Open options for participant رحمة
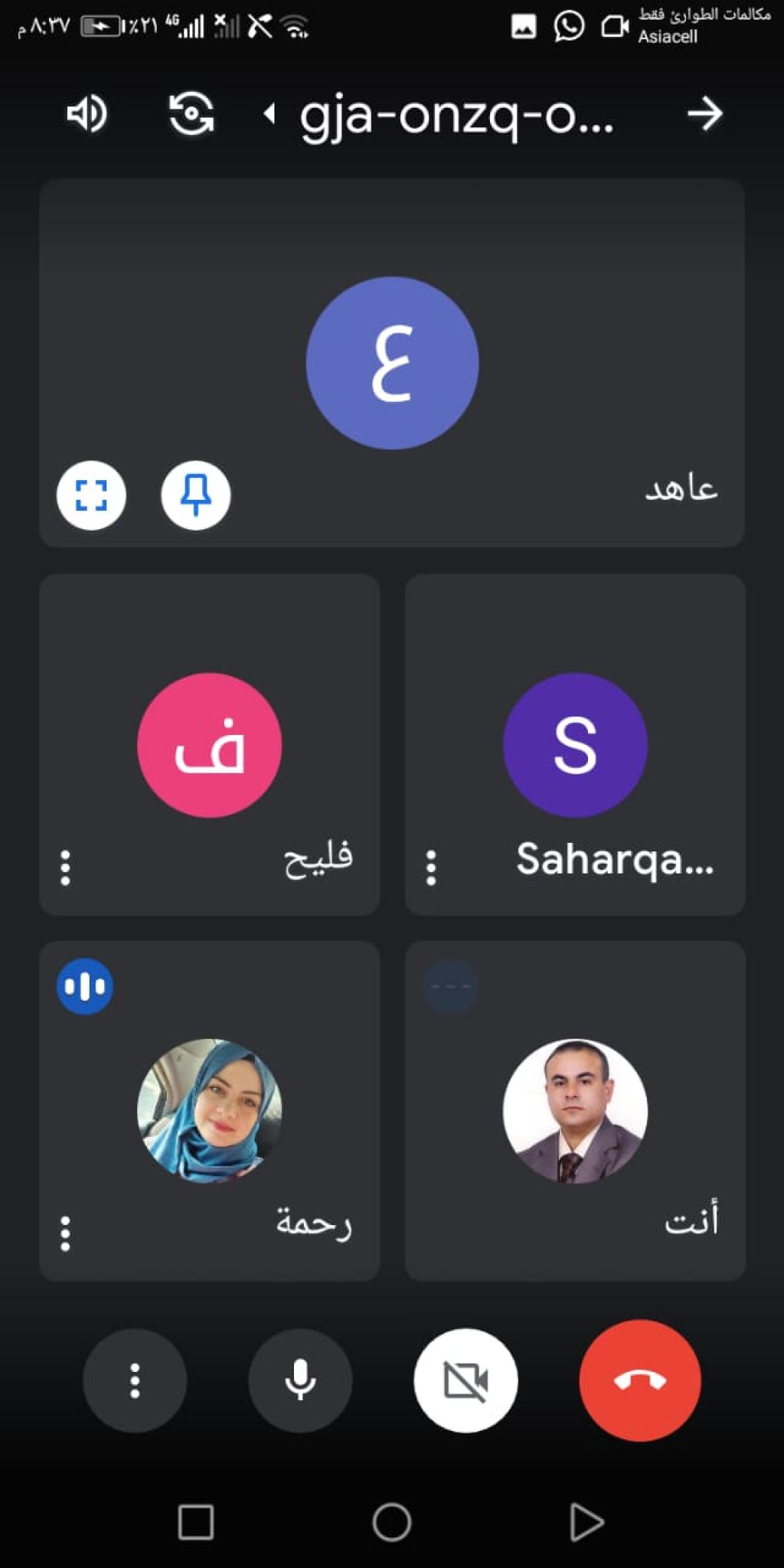This screenshot has height=1568, width=784. click(x=66, y=1233)
